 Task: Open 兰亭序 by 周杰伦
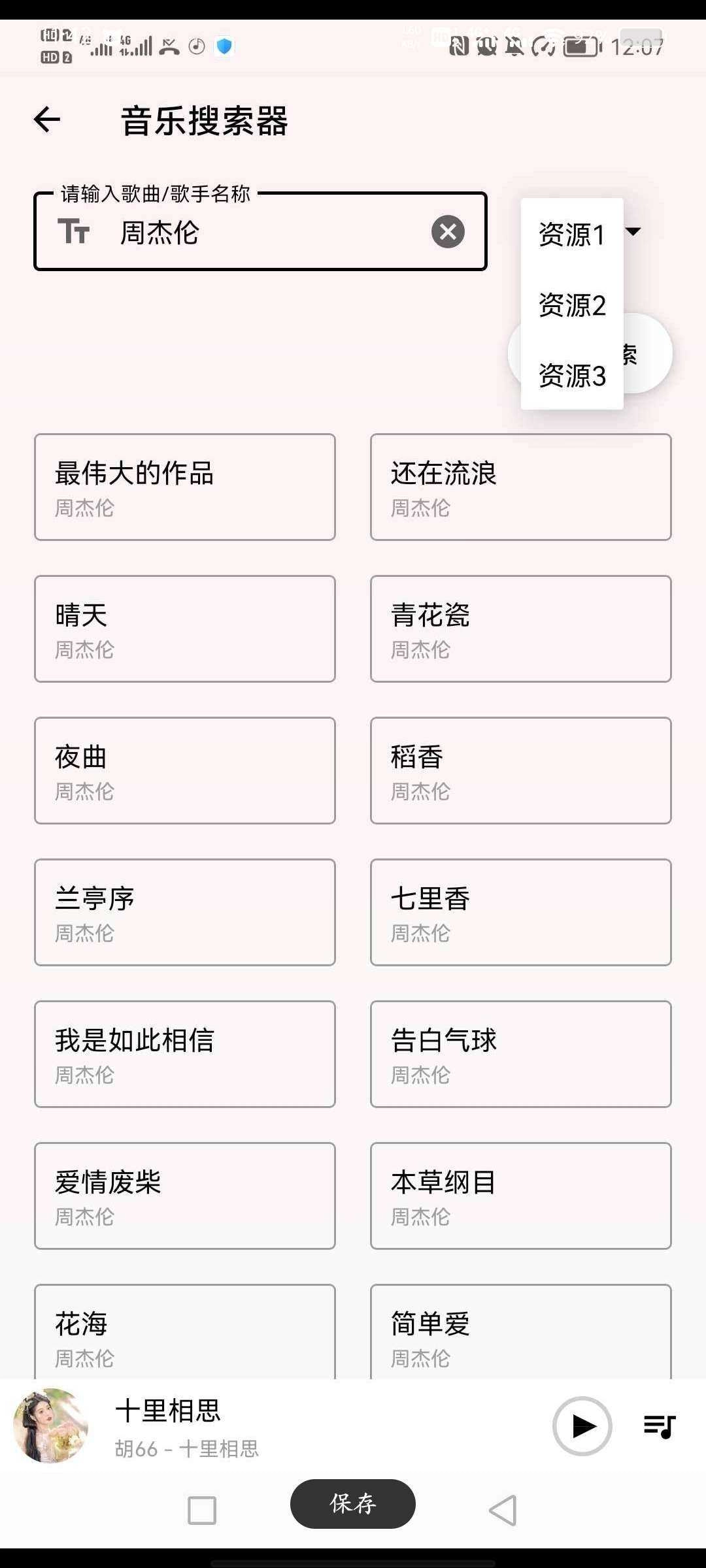[185, 912]
